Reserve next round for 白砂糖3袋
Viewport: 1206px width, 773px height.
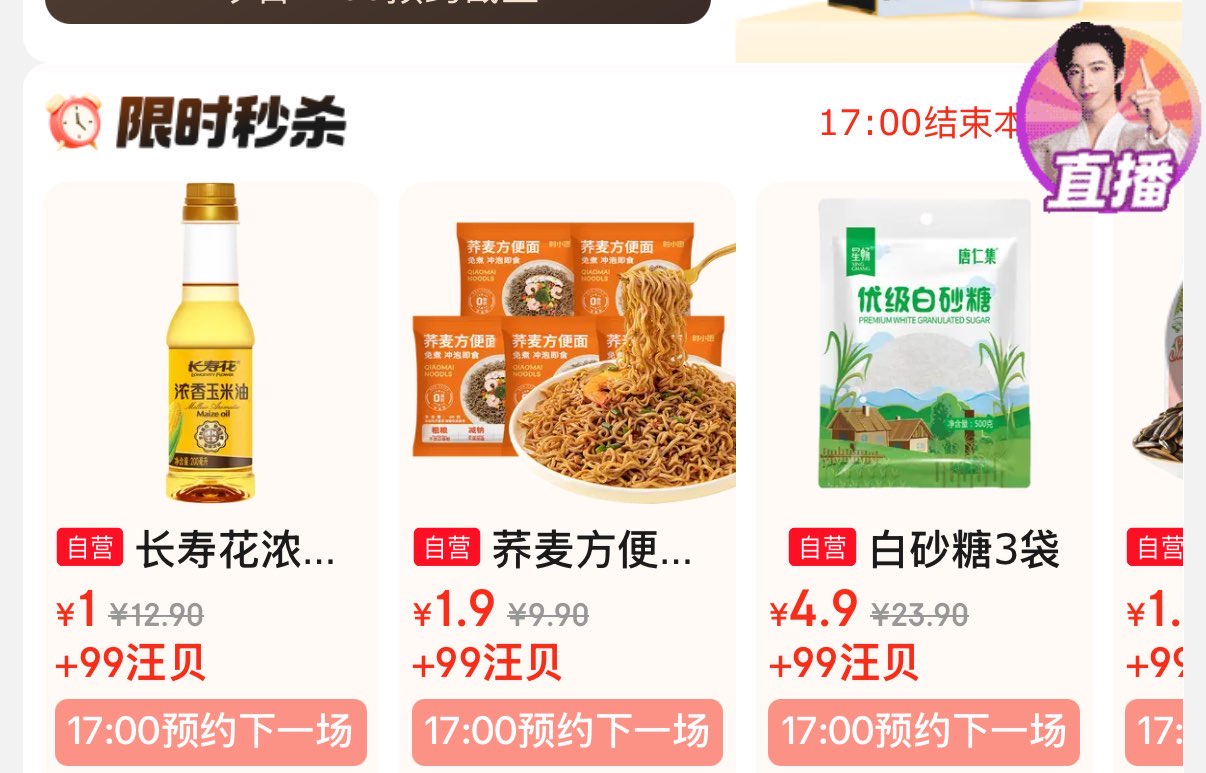tap(924, 732)
